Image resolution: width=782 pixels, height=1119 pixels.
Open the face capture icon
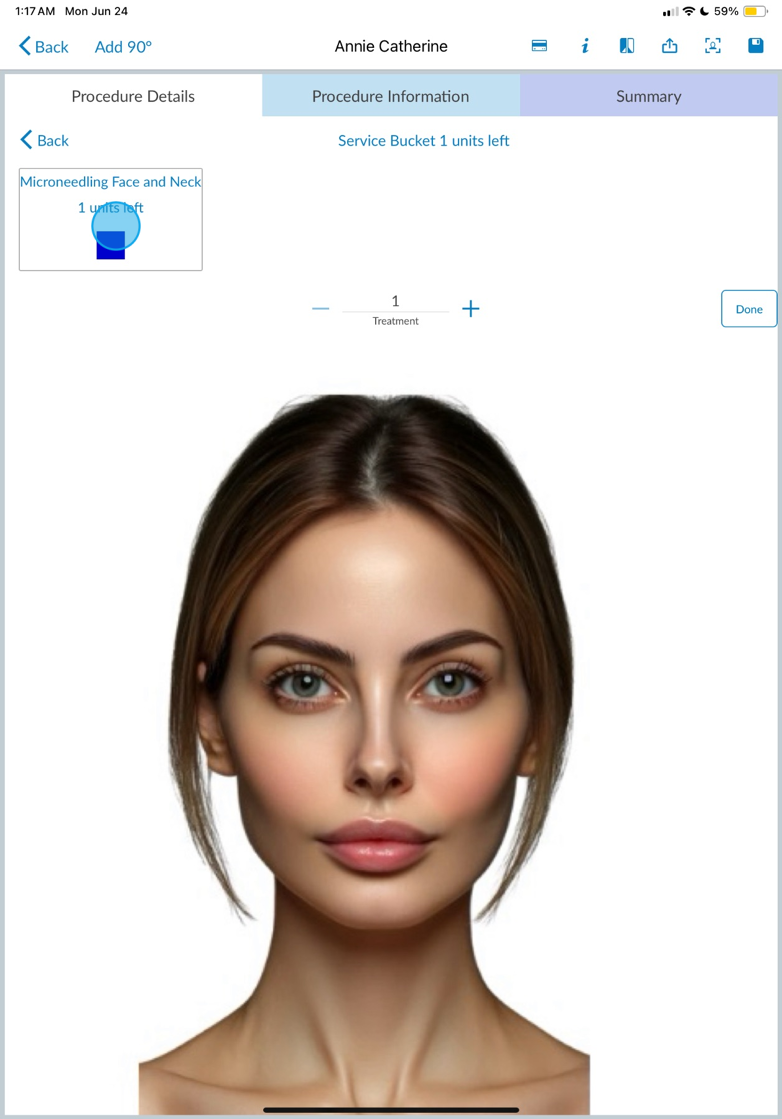point(713,46)
